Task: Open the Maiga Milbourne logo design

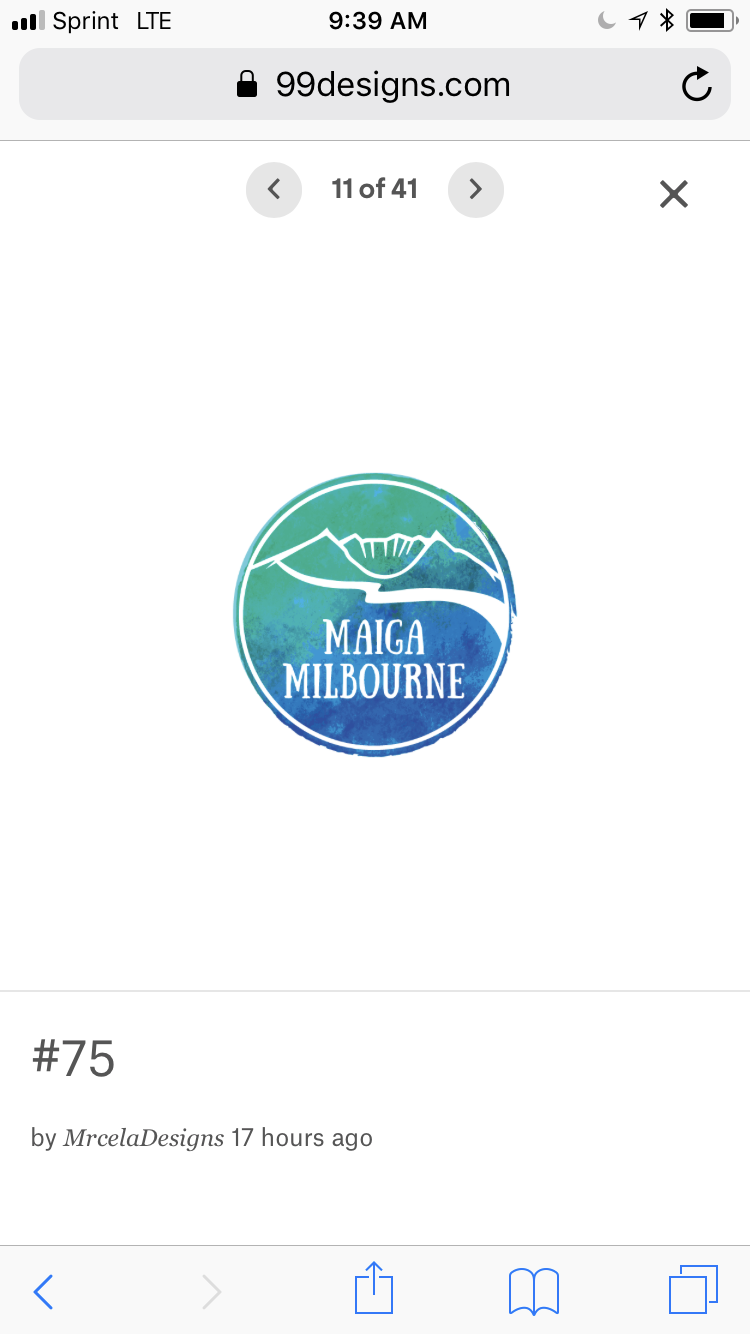Action: click(x=375, y=614)
